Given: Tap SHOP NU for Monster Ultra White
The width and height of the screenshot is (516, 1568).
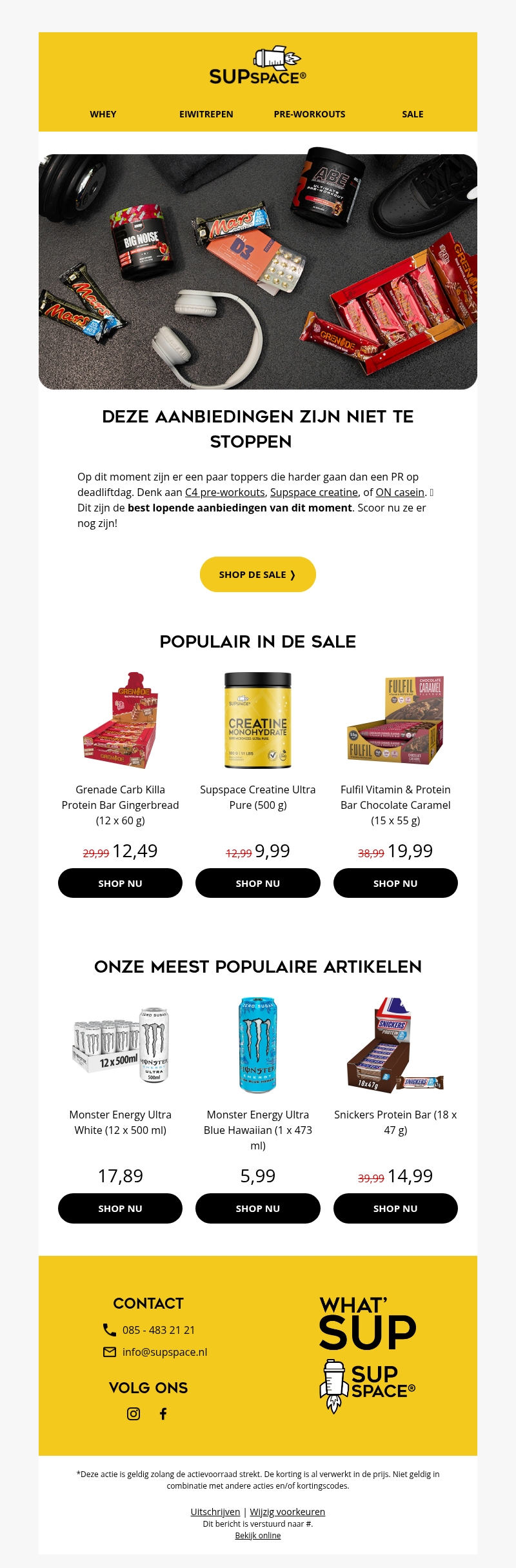Looking at the screenshot, I should tap(120, 1208).
